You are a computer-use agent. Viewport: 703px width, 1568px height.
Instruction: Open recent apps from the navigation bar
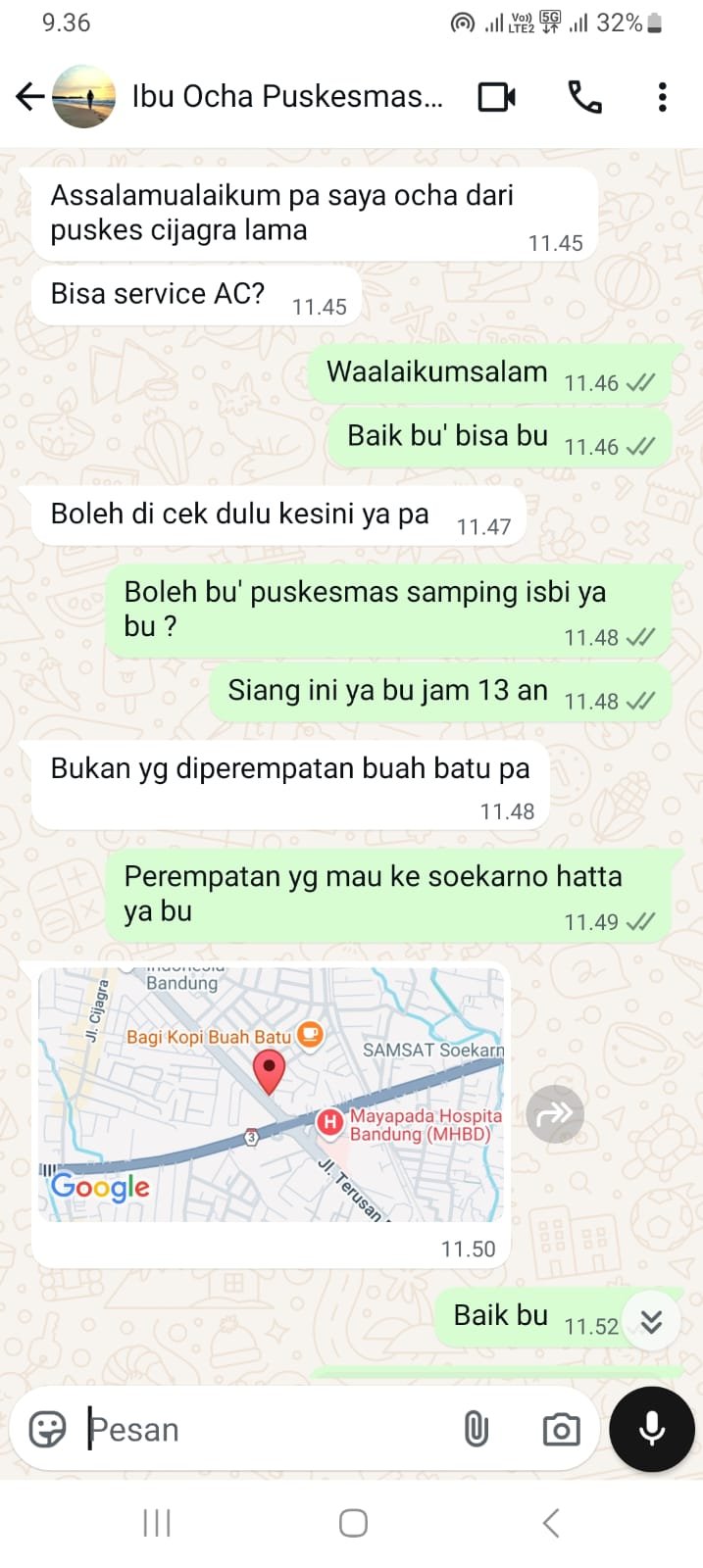pyautogui.click(x=157, y=1523)
